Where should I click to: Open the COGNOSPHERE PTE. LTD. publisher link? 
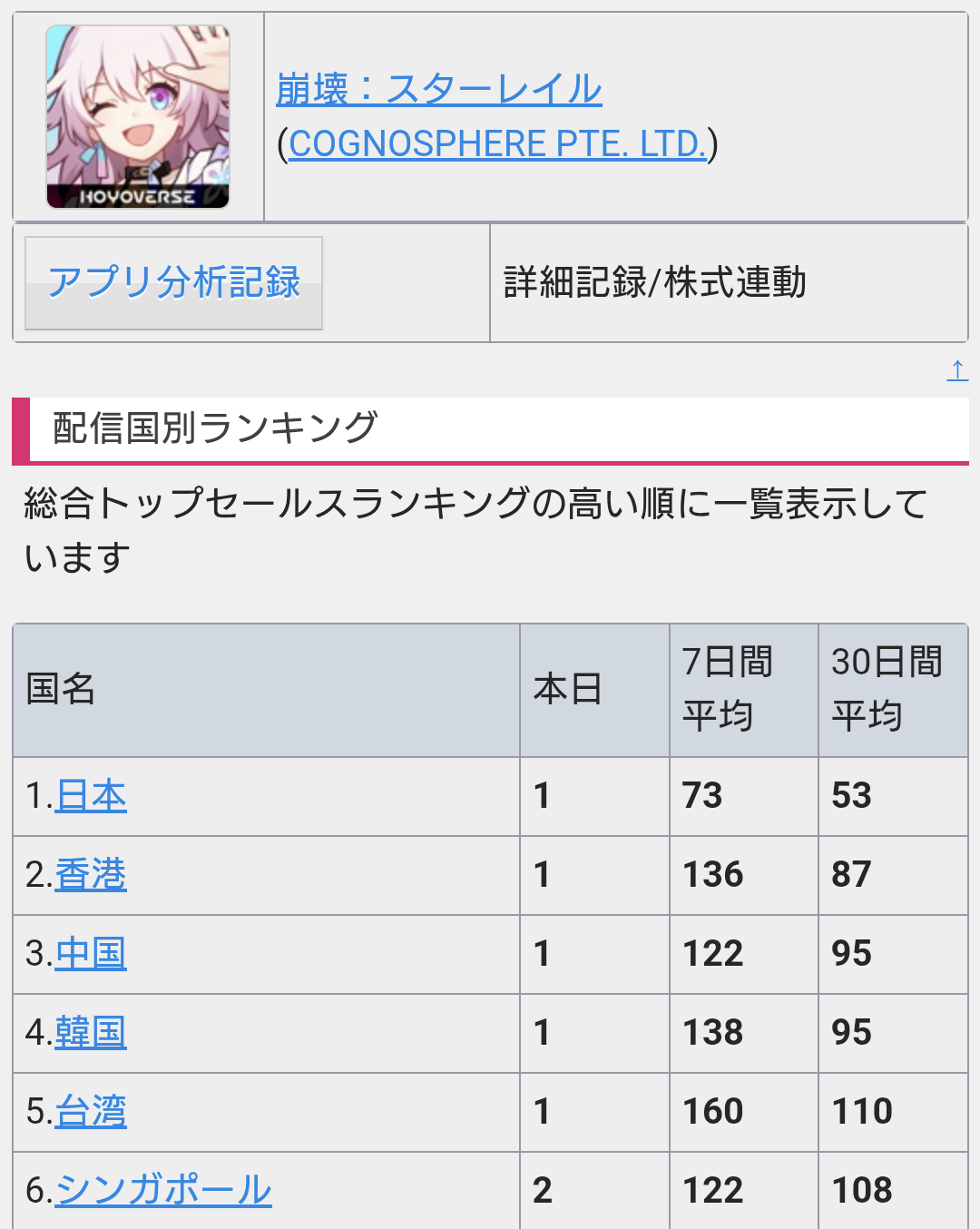point(496,143)
